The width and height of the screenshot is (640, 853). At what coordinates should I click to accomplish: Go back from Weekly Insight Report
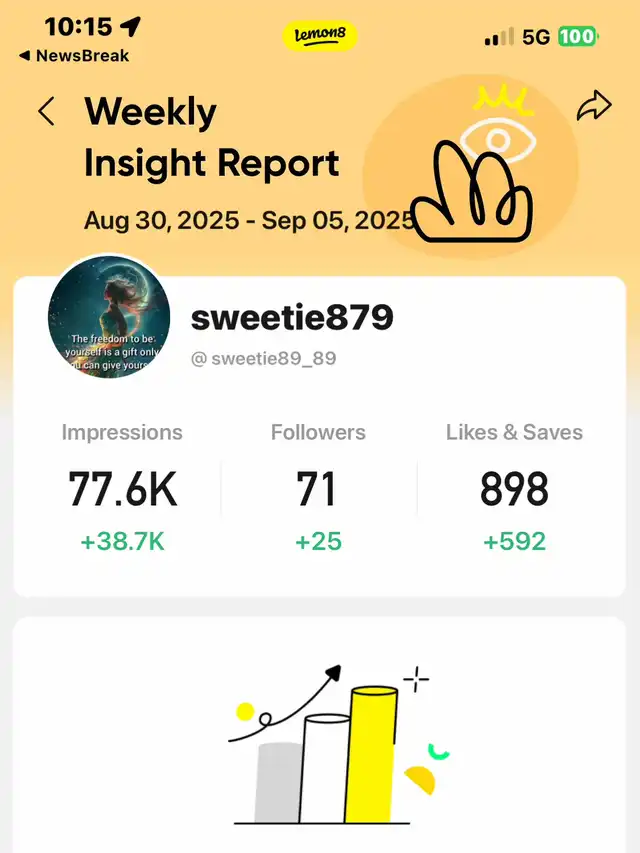point(46,112)
